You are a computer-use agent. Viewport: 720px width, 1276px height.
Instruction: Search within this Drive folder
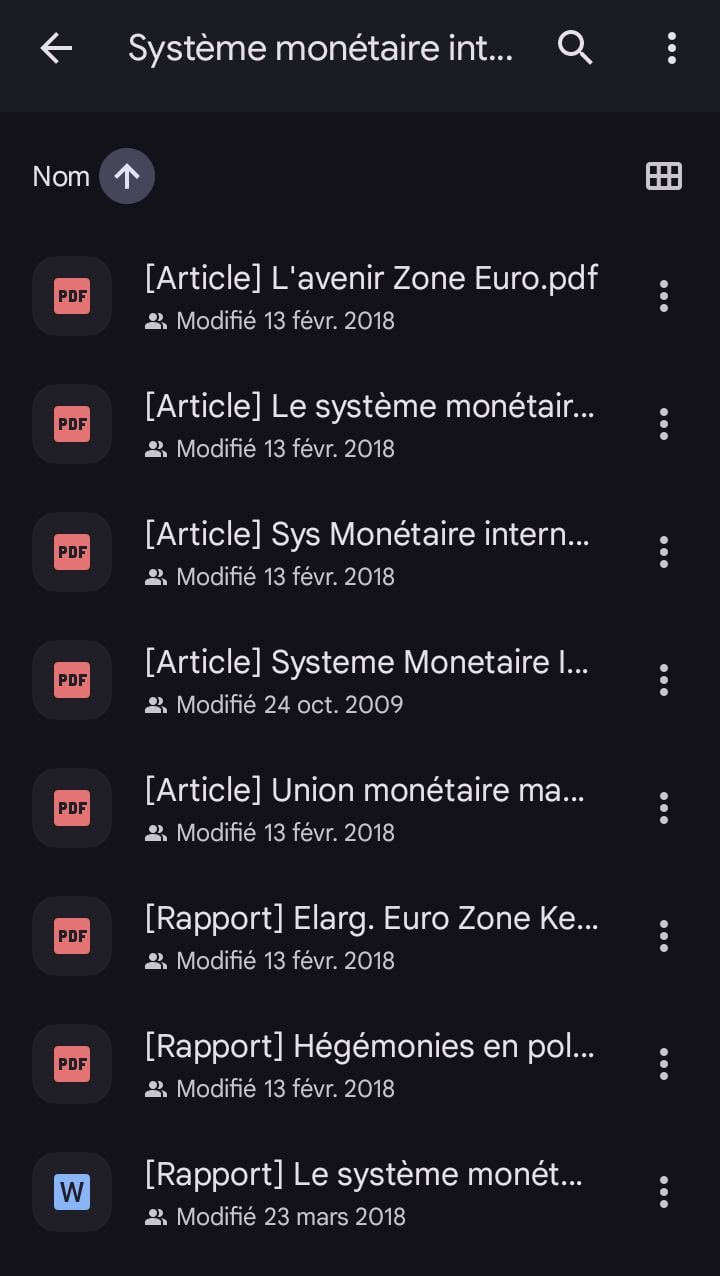click(x=575, y=48)
